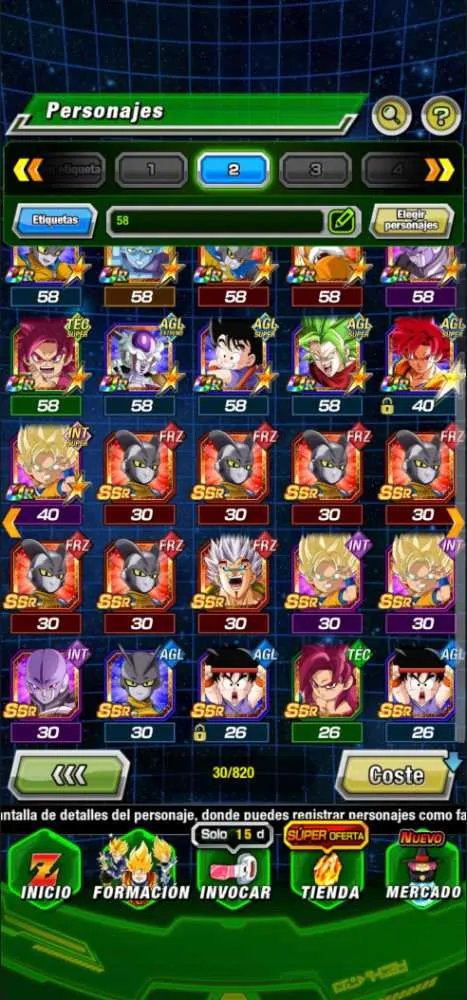Edit the tag name with pencil icon
The height and width of the screenshot is (1000, 467).
tap(341, 221)
